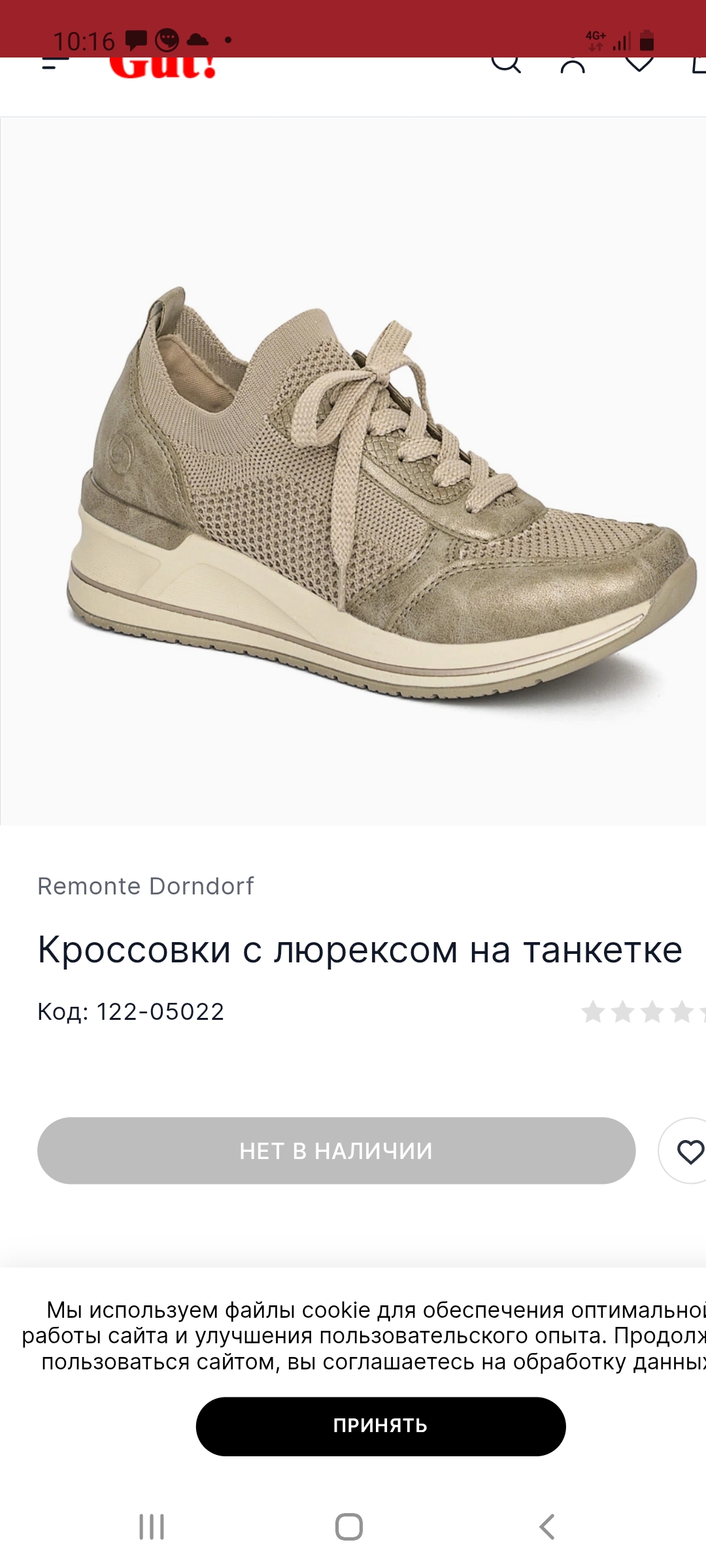
Task: Tap the НЕТ В НАЛИЧИИ button
Action: (336, 1151)
